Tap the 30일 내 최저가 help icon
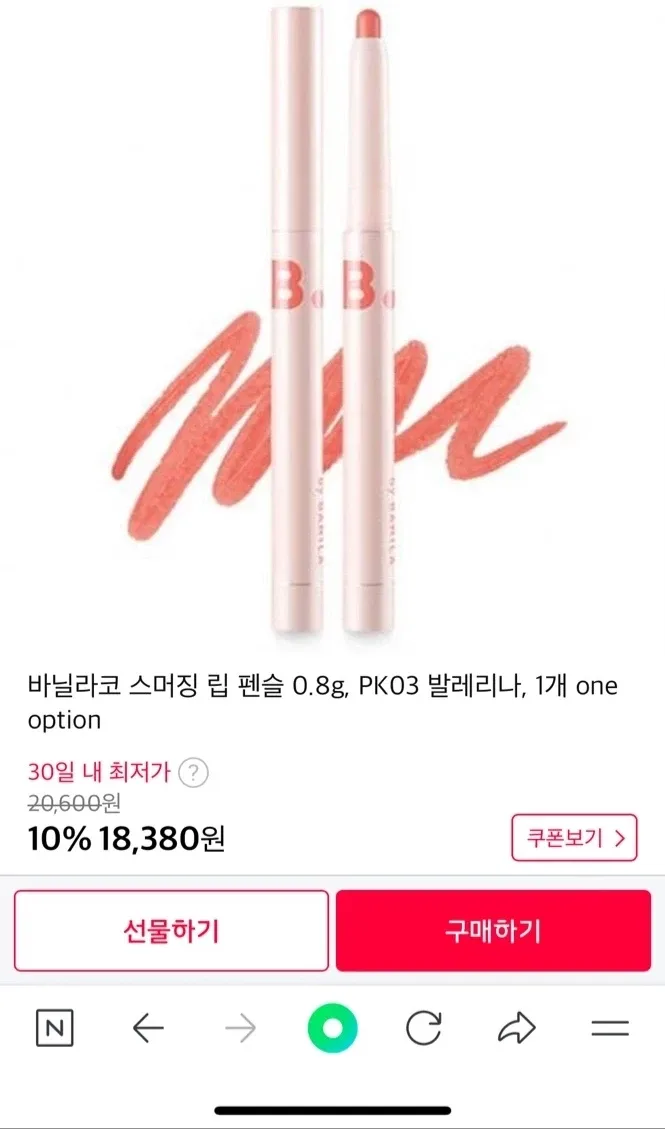This screenshot has width=665, height=1129. point(197,773)
